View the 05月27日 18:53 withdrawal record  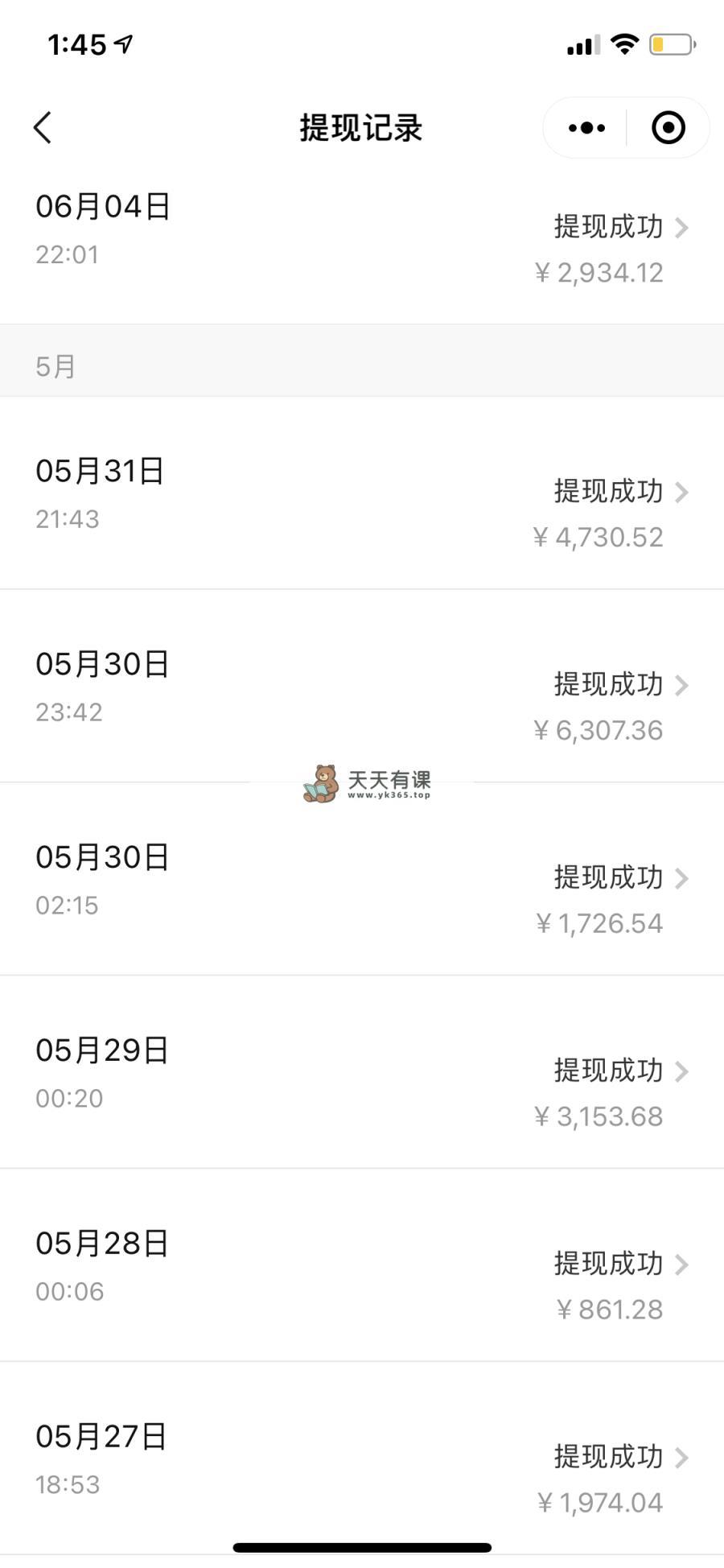(362, 1459)
